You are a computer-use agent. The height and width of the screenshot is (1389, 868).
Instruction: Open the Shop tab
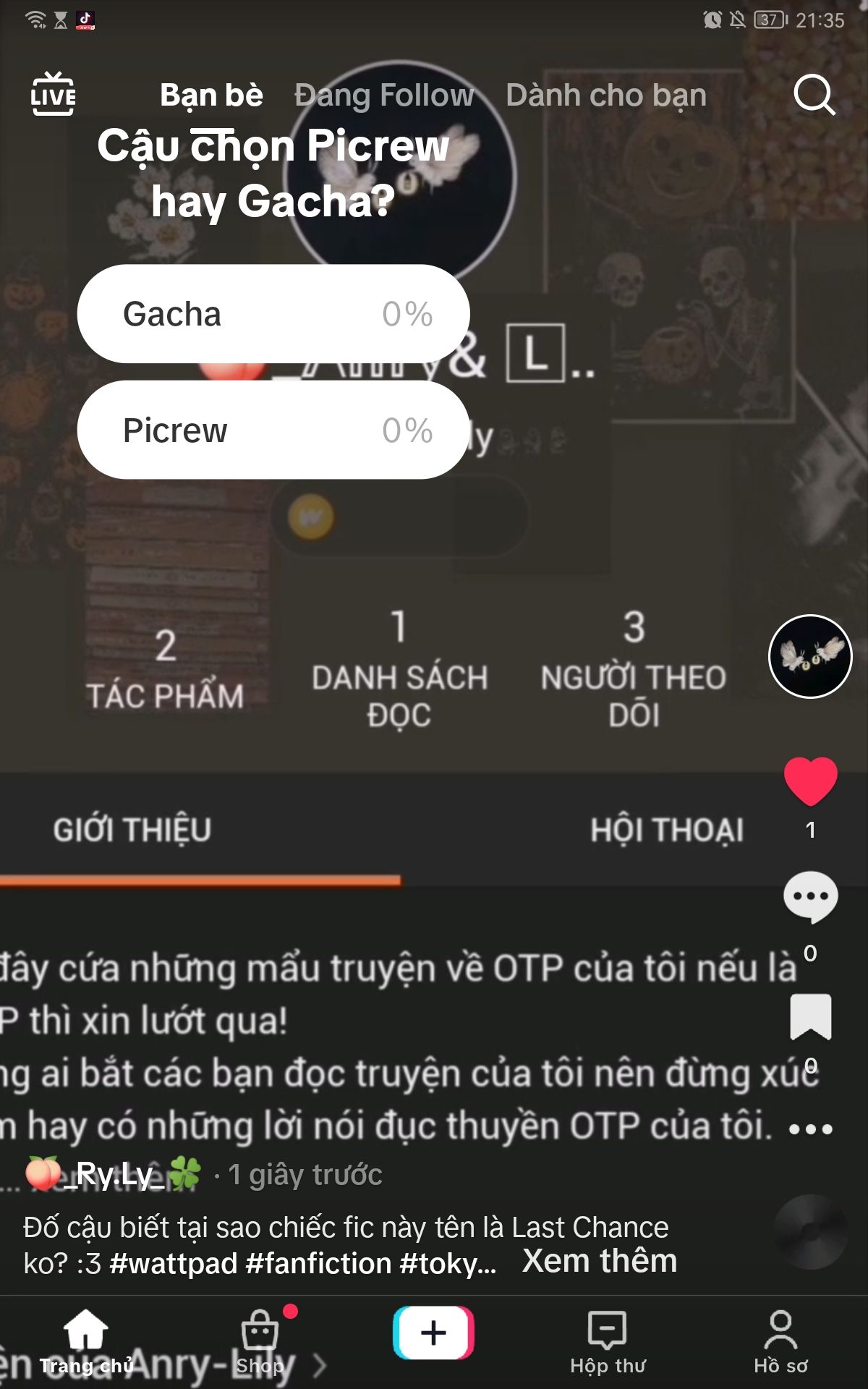pyautogui.click(x=260, y=1342)
